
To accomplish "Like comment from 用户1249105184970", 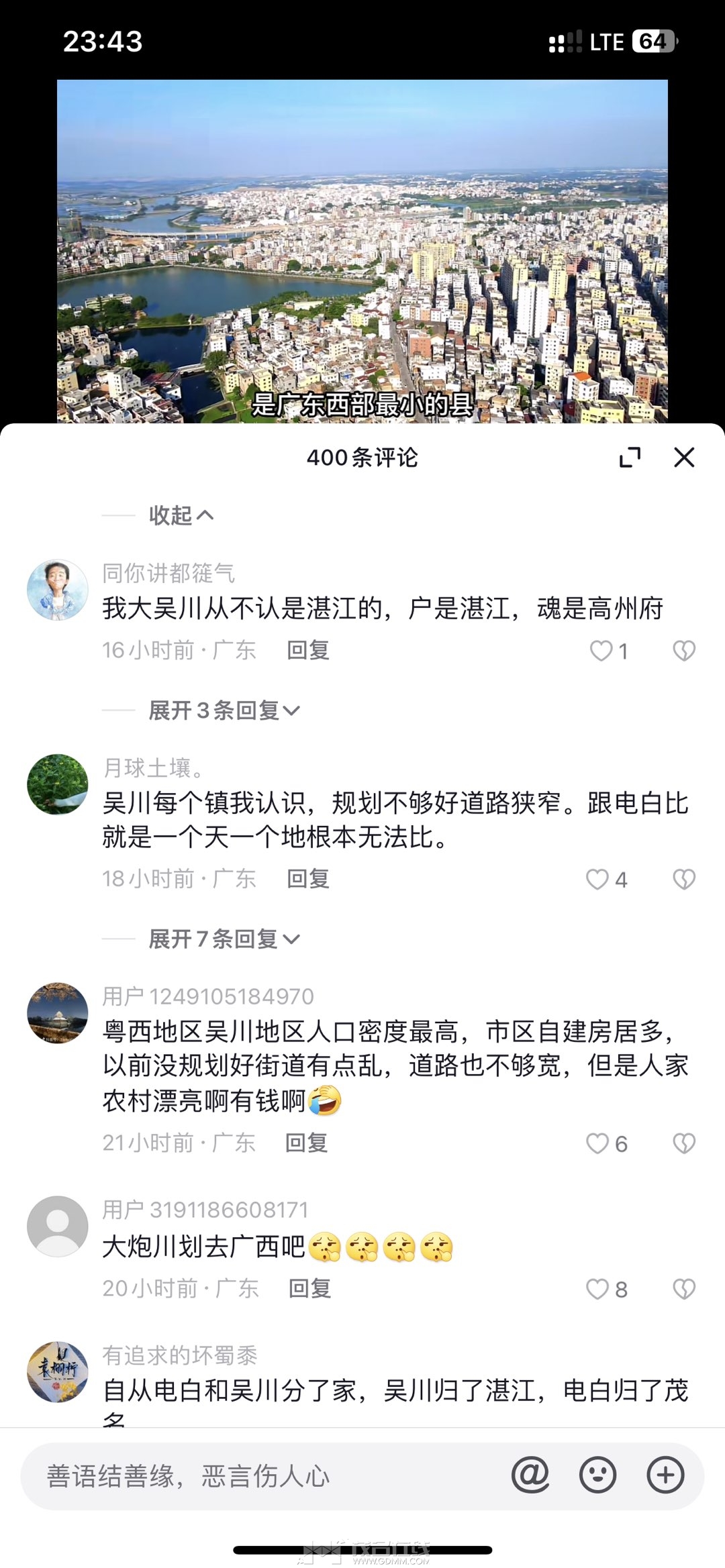I will coord(597,1143).
